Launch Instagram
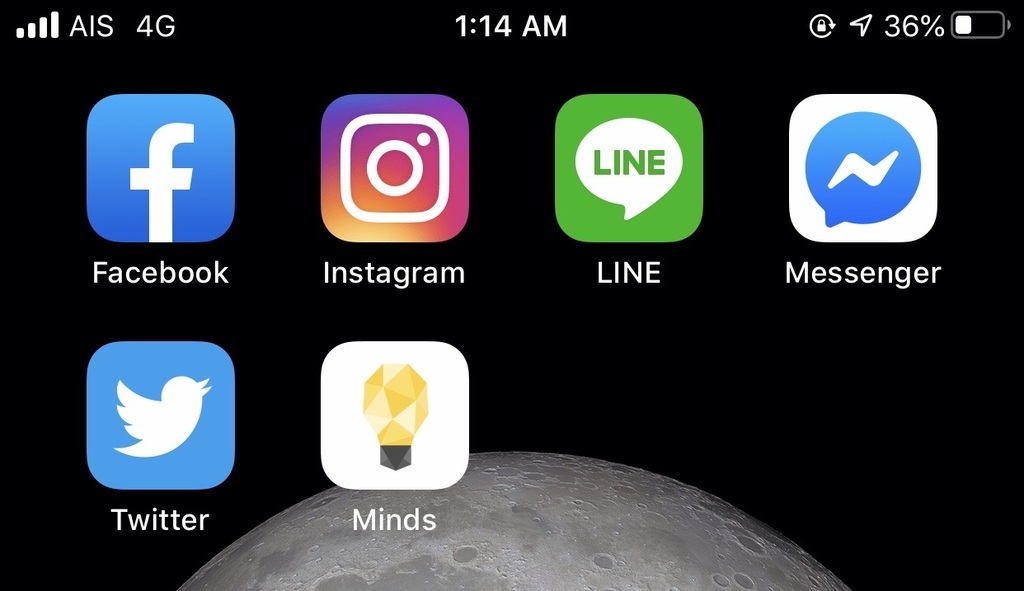 (395, 168)
